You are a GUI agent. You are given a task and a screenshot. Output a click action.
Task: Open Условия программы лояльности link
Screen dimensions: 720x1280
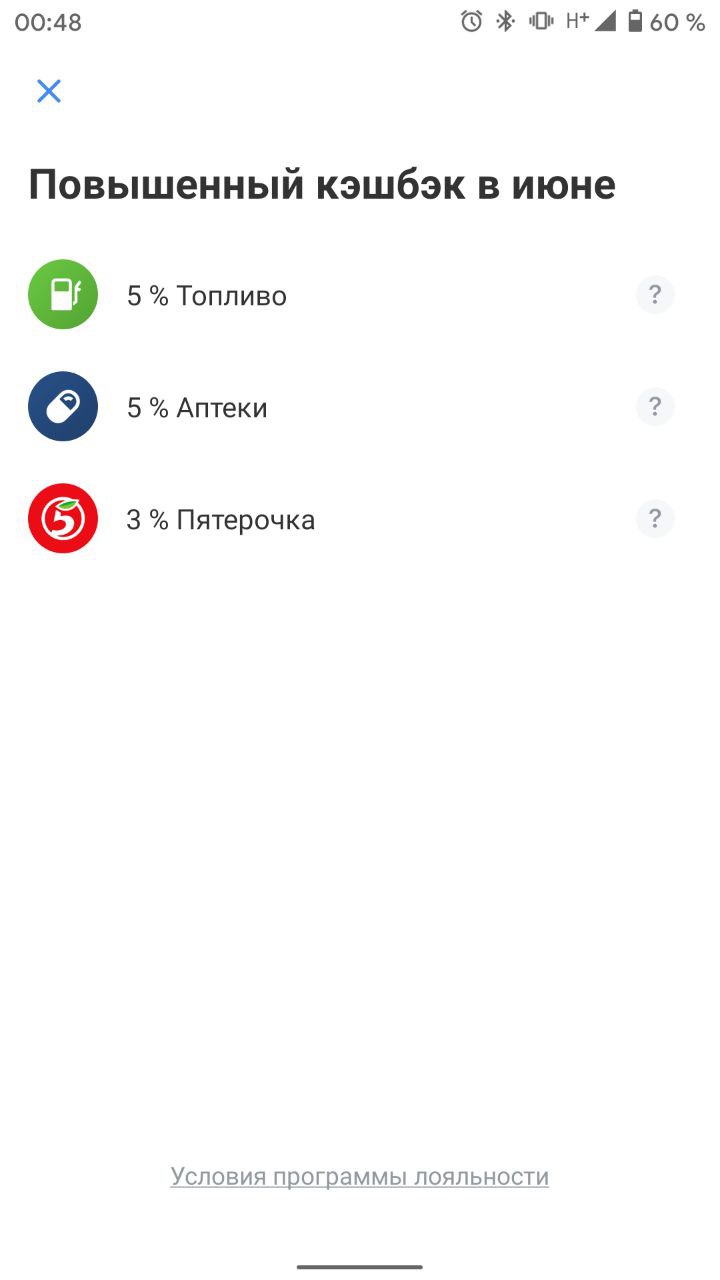(360, 1177)
